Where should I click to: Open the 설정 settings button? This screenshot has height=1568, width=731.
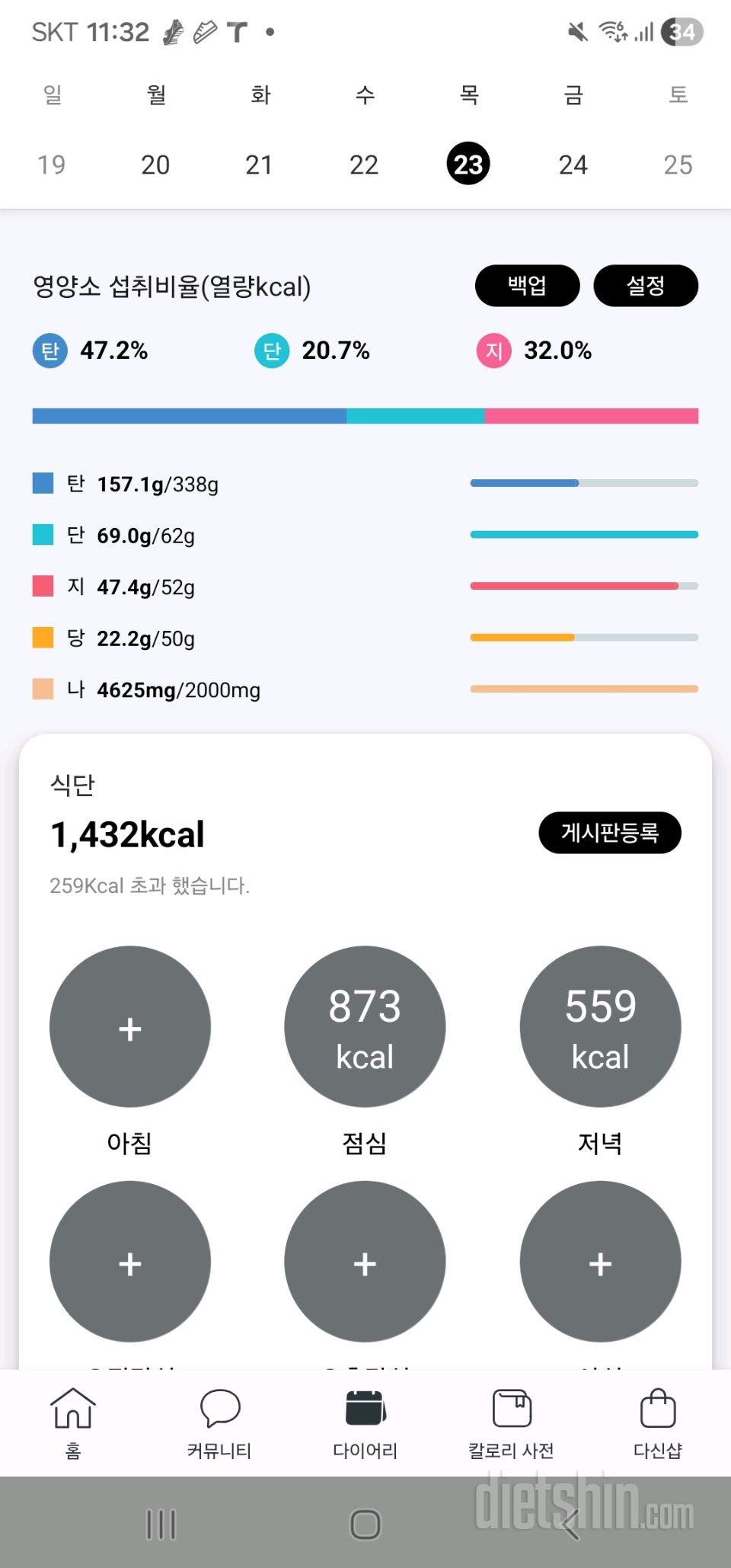click(646, 286)
